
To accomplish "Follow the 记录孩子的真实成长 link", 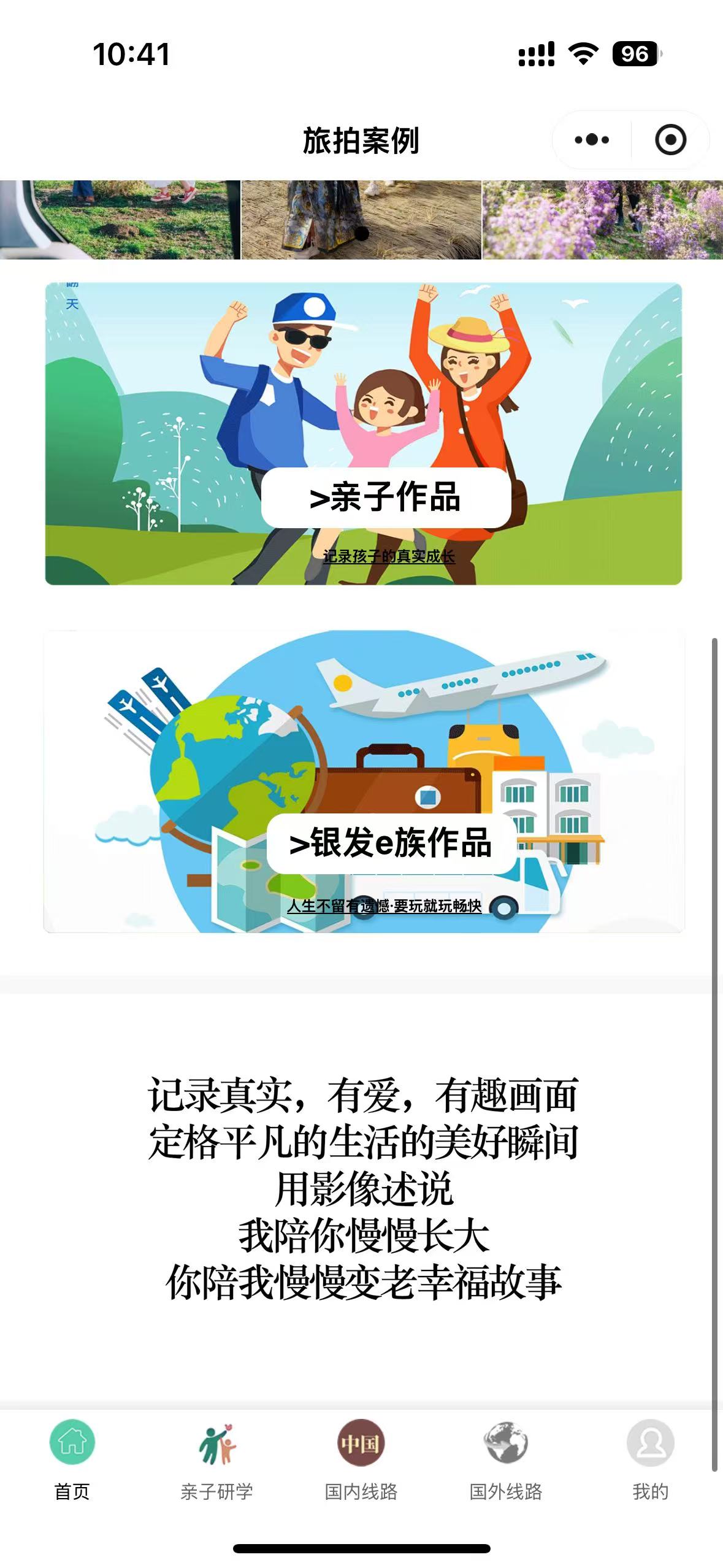I will 389,556.
